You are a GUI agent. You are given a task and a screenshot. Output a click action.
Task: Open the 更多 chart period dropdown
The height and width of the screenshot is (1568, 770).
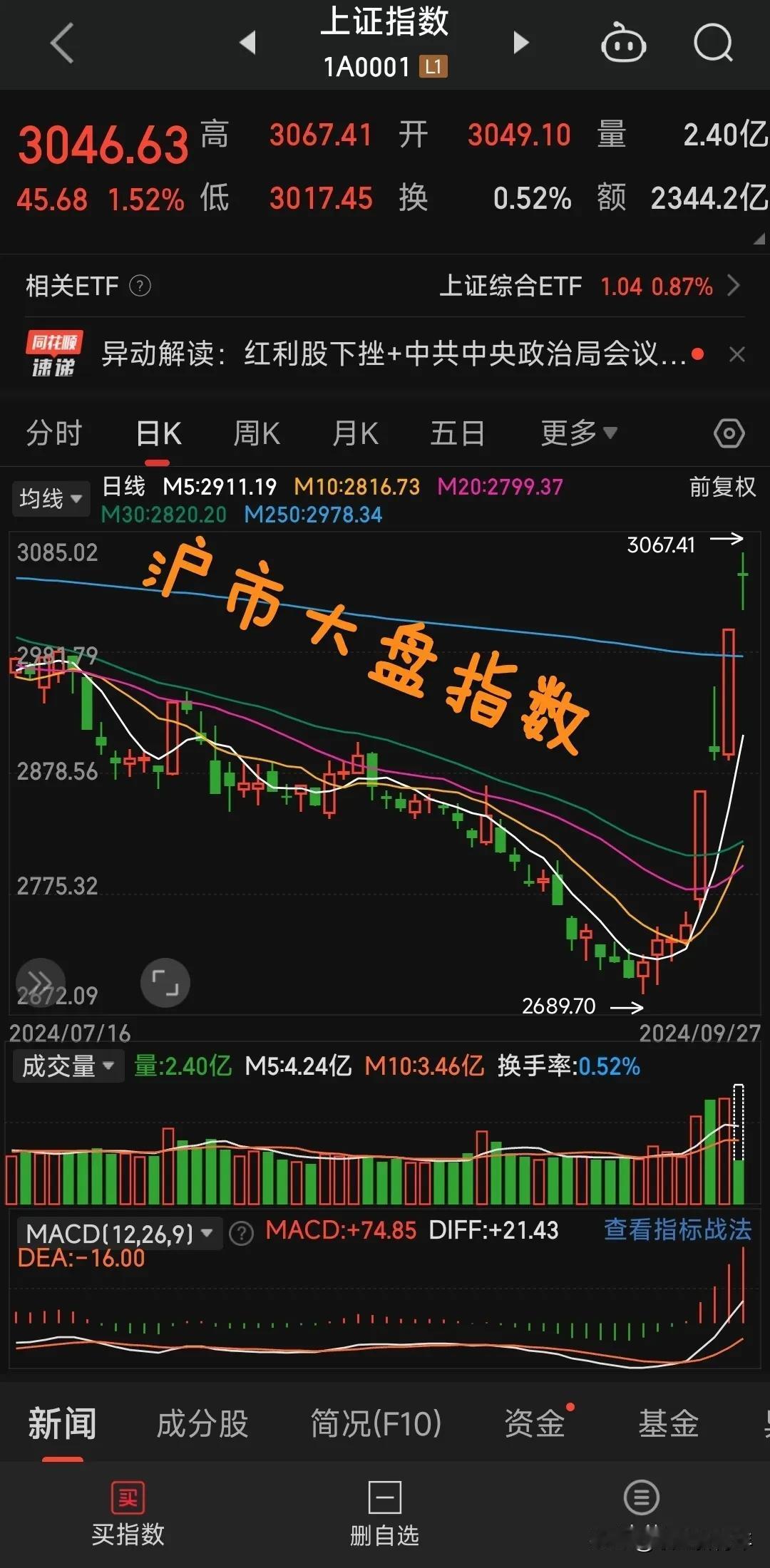point(577,433)
